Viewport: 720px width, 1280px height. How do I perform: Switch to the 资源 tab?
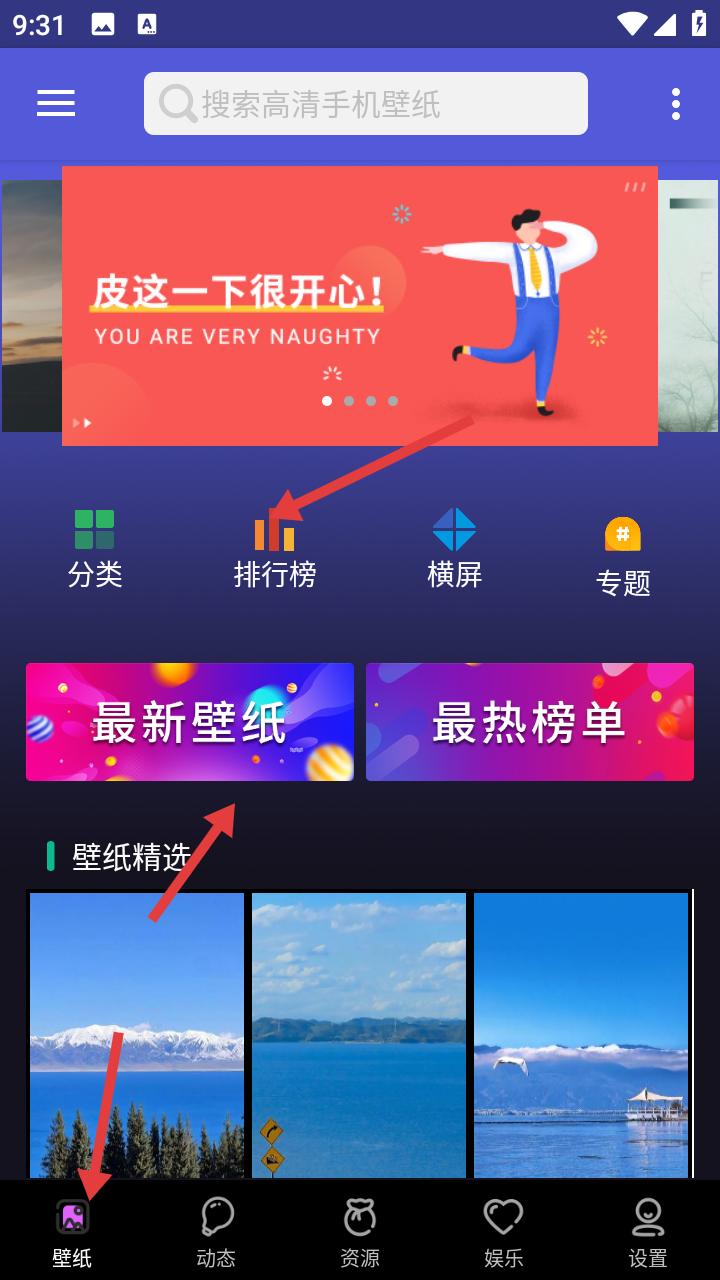(x=360, y=1232)
